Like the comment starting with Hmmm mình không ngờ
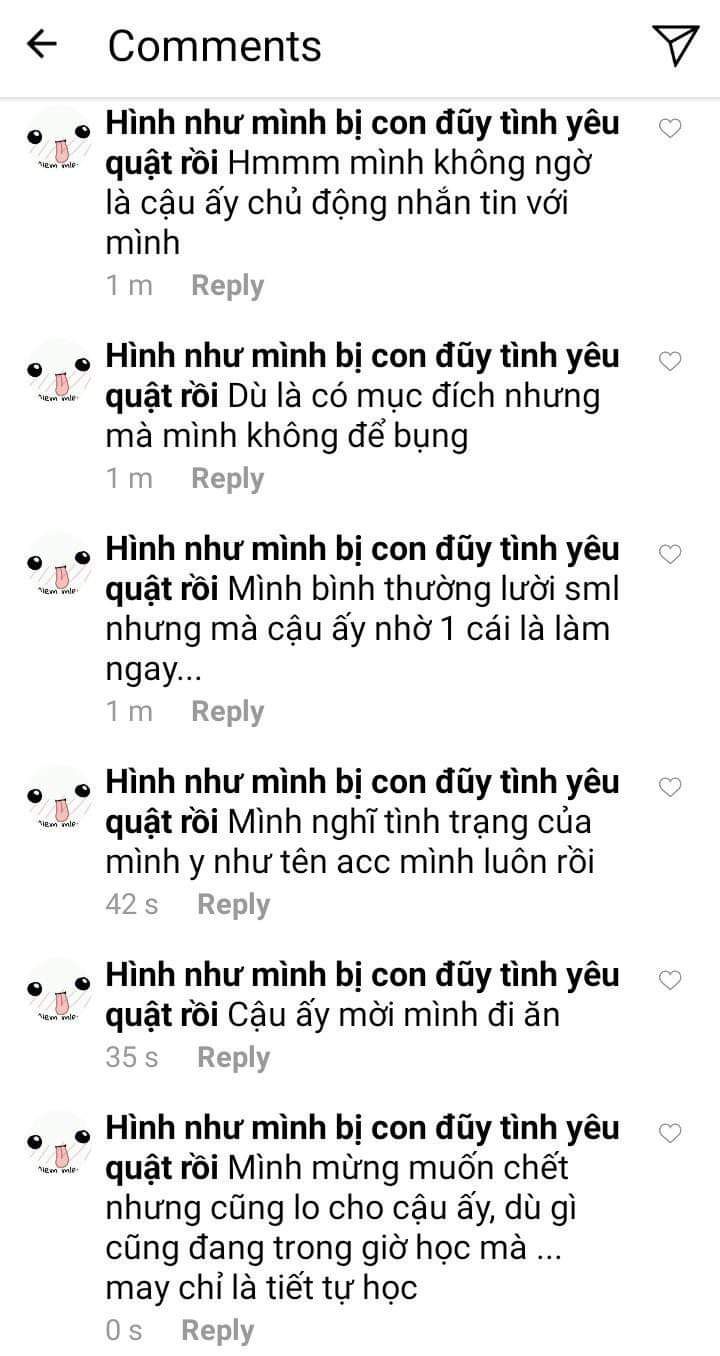The image size is (720, 1356). (671, 128)
